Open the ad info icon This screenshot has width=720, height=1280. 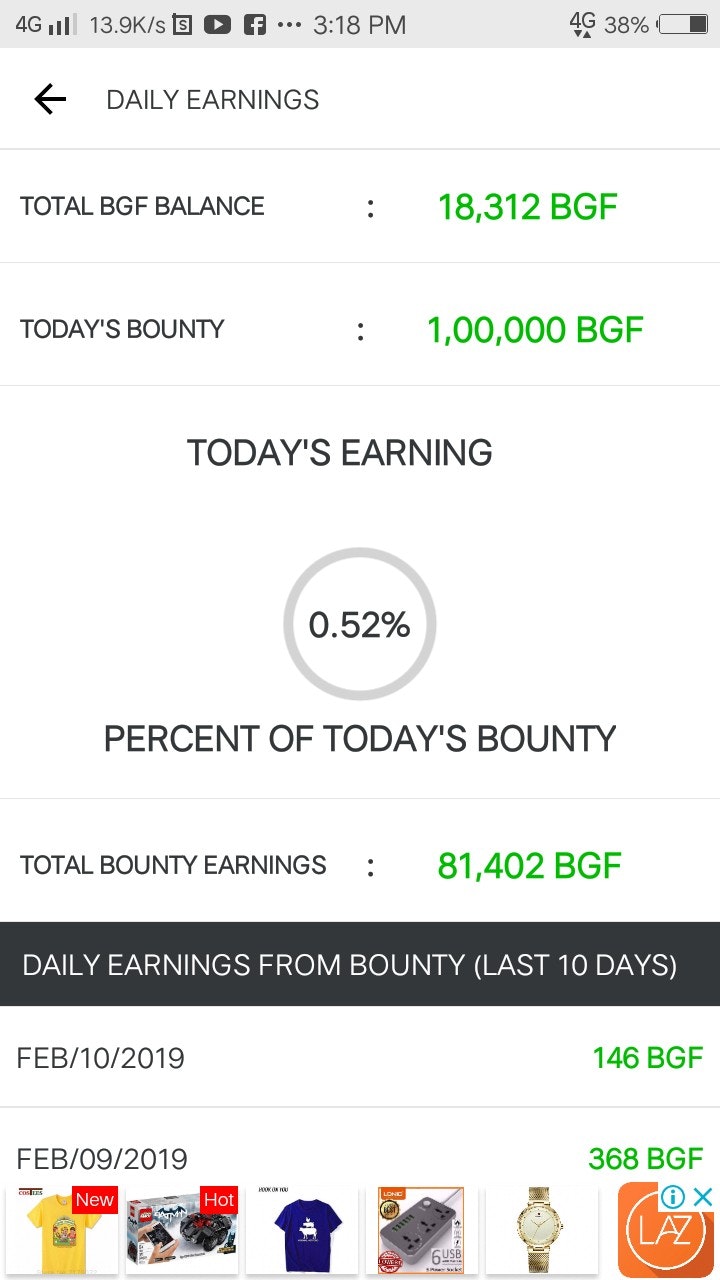tap(674, 1197)
